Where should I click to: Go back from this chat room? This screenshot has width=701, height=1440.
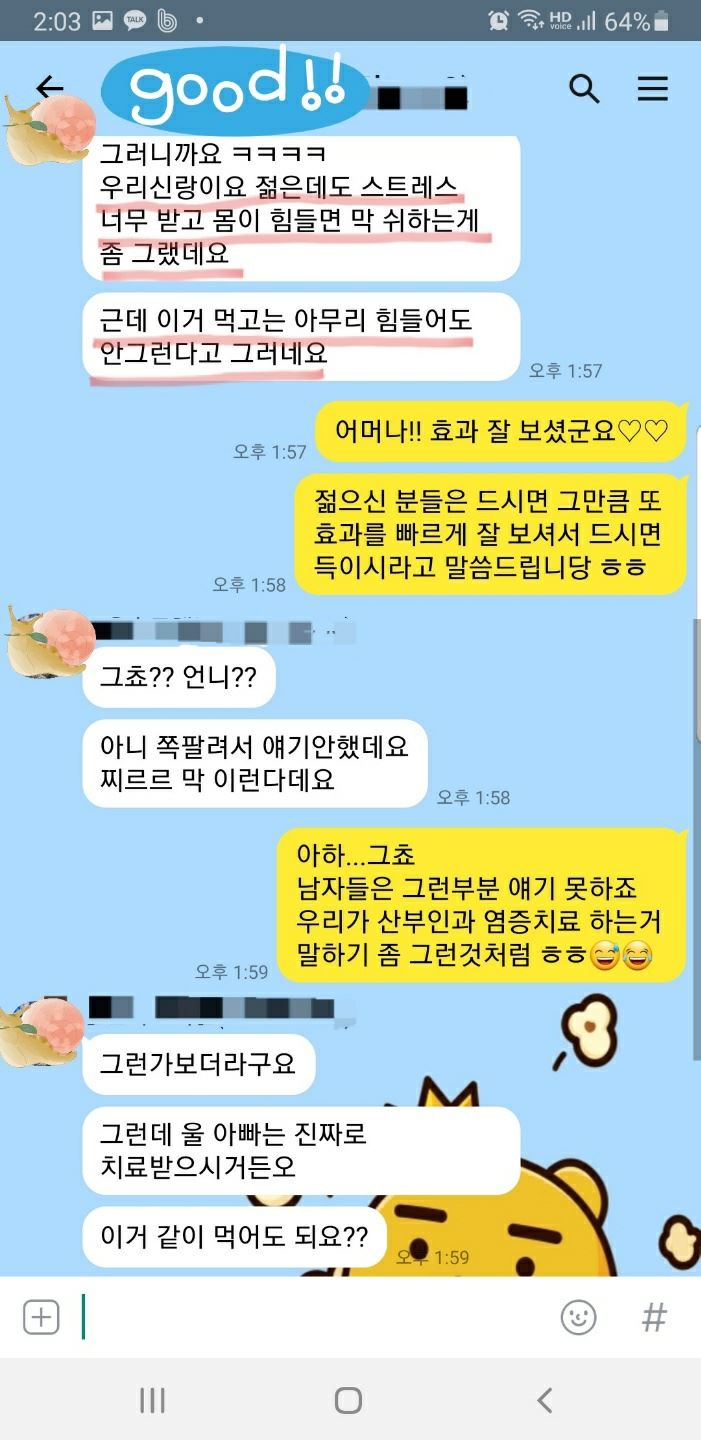[x=49, y=88]
